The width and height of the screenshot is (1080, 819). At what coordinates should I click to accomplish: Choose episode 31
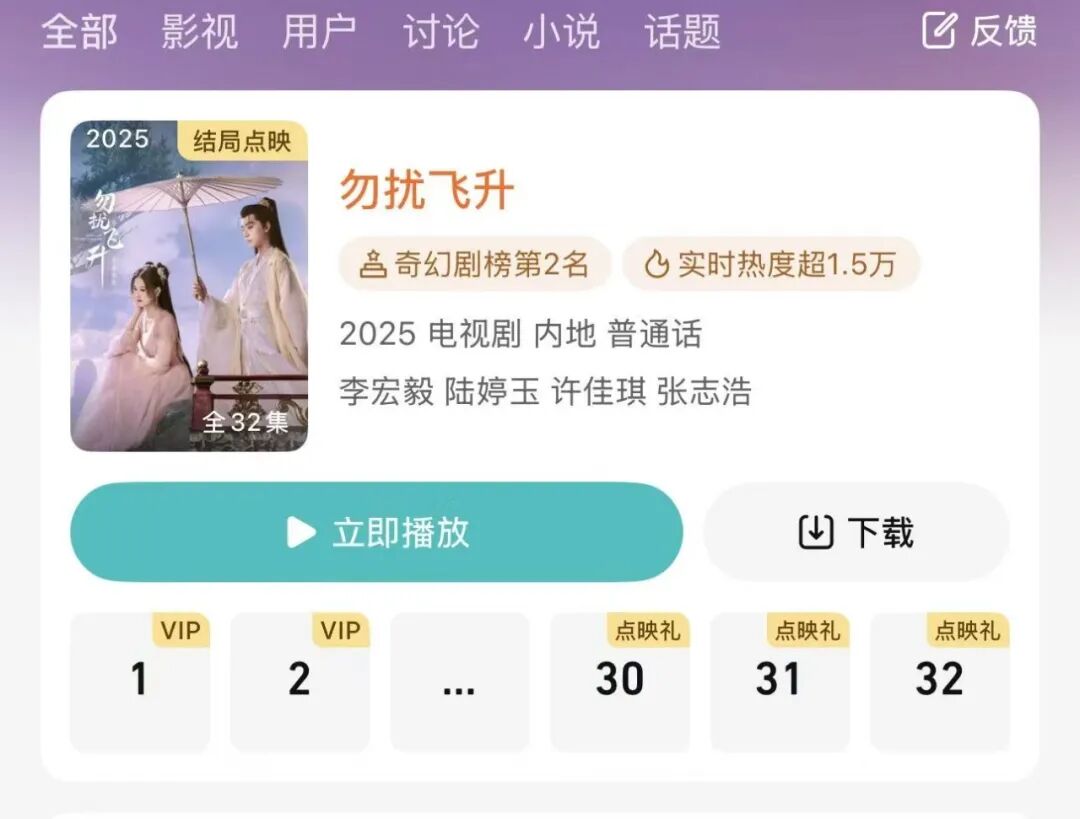point(779,681)
